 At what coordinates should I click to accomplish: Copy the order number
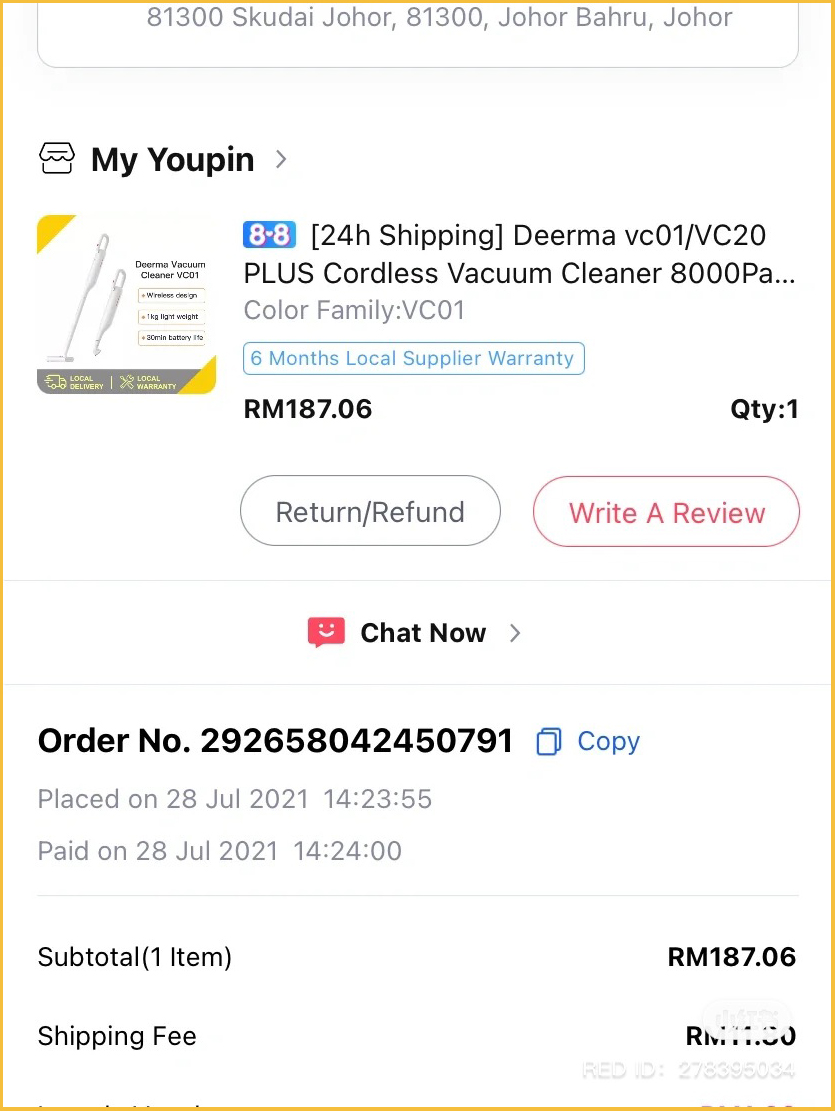coord(589,742)
